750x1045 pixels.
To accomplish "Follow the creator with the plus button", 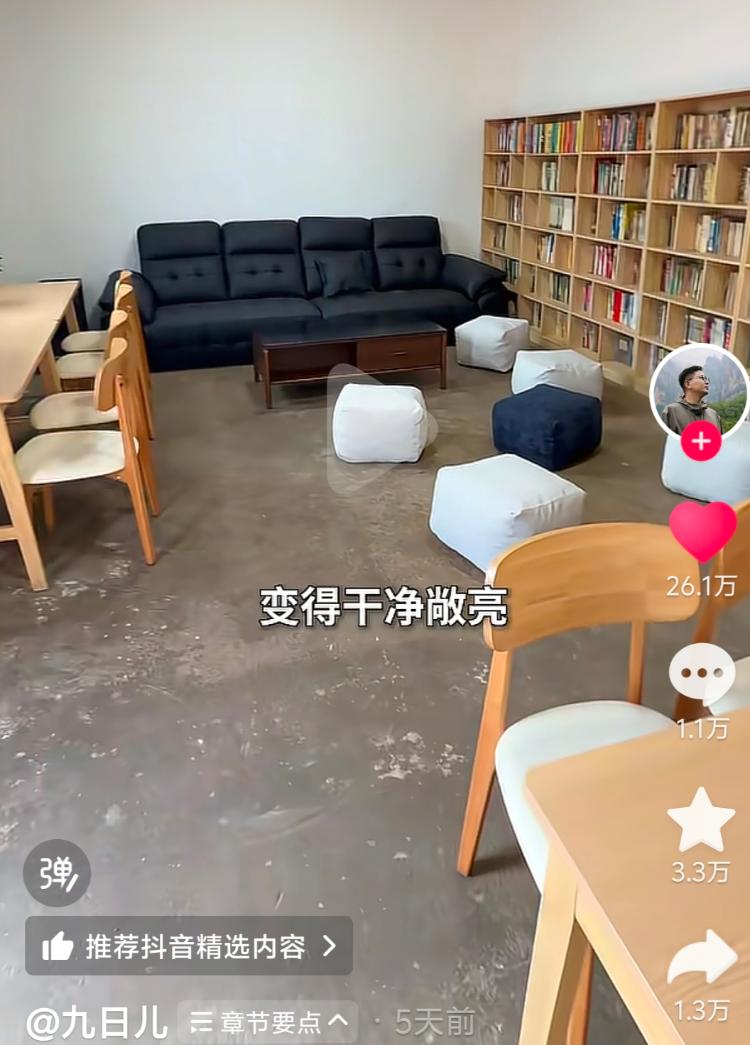I will tap(700, 441).
